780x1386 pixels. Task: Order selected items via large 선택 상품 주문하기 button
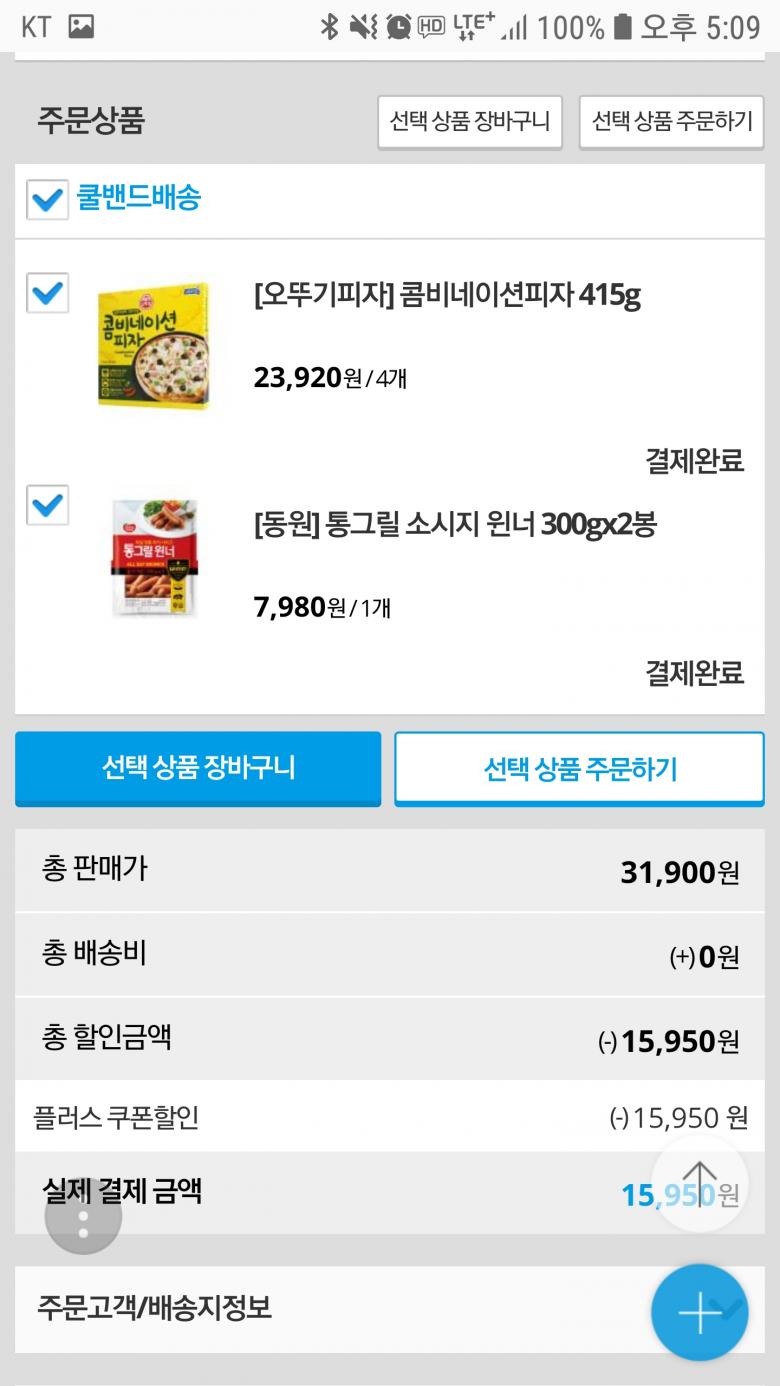579,768
